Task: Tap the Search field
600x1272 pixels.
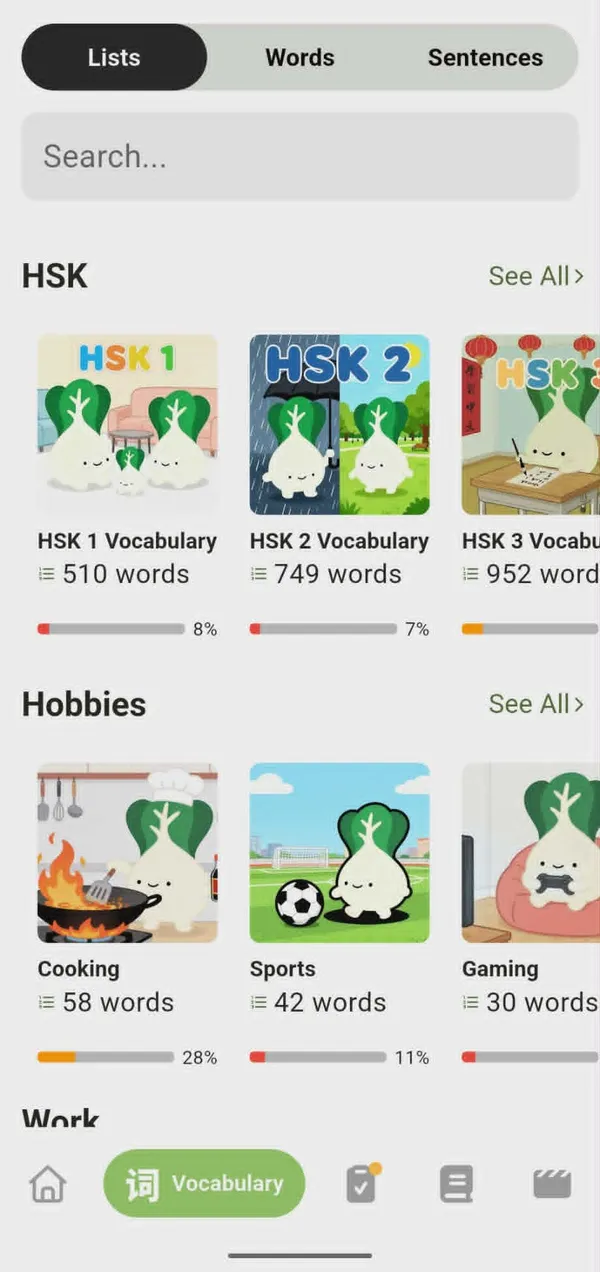Action: [300, 156]
